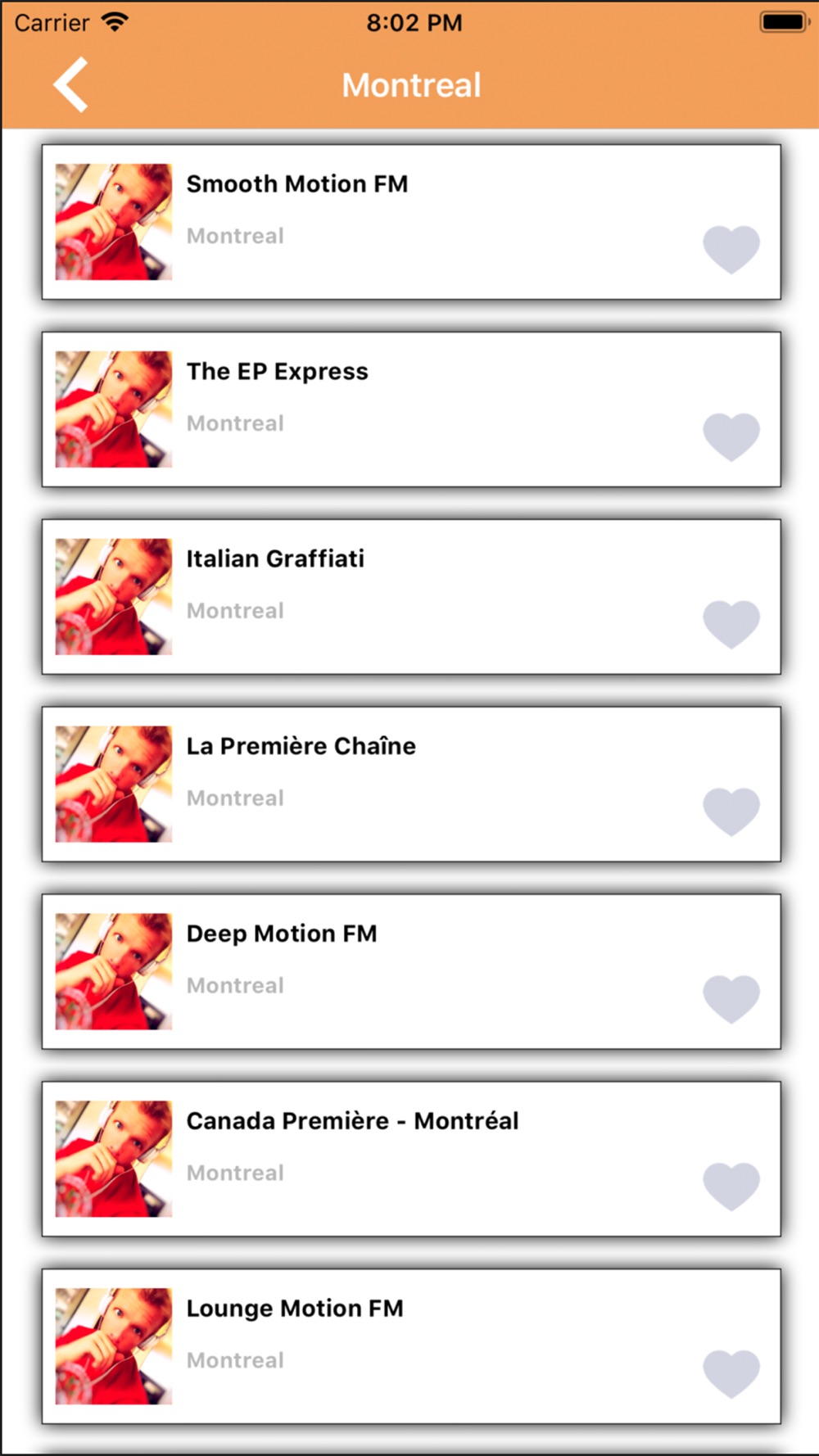Open Canada Première - Montréal station
Viewport: 819px width, 1456px height.
tap(411, 1160)
